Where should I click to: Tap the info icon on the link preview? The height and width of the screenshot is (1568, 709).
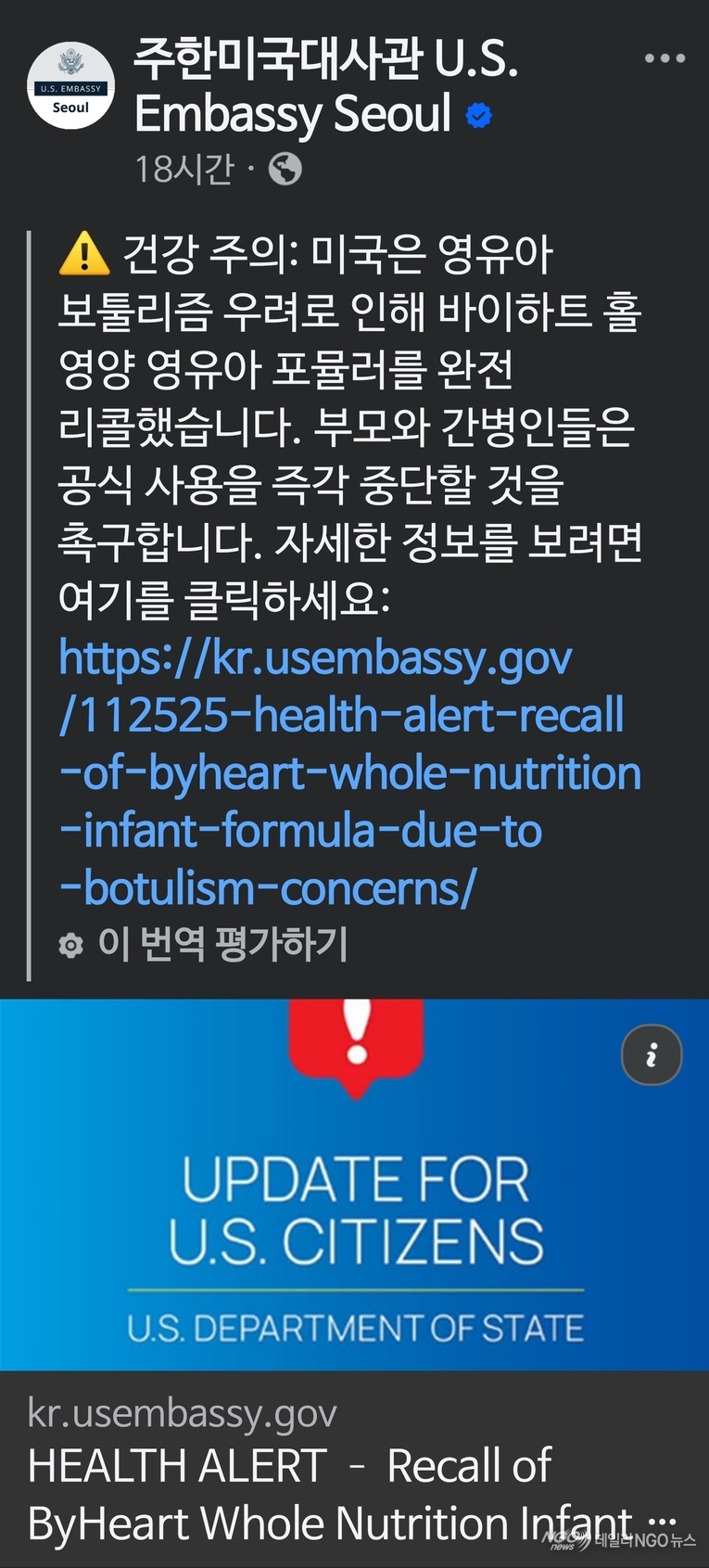tap(651, 1054)
